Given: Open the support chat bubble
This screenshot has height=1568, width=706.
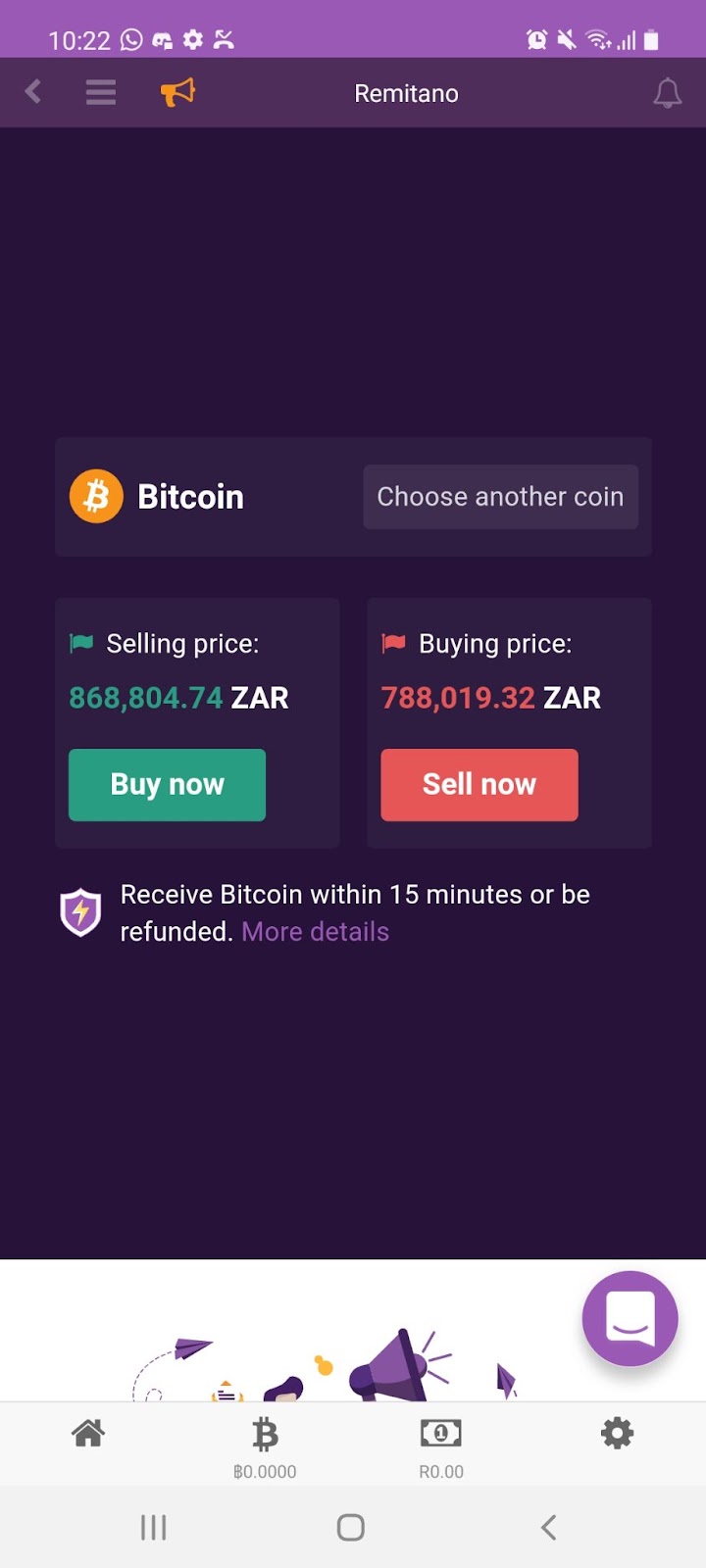Looking at the screenshot, I should coord(630,1318).
